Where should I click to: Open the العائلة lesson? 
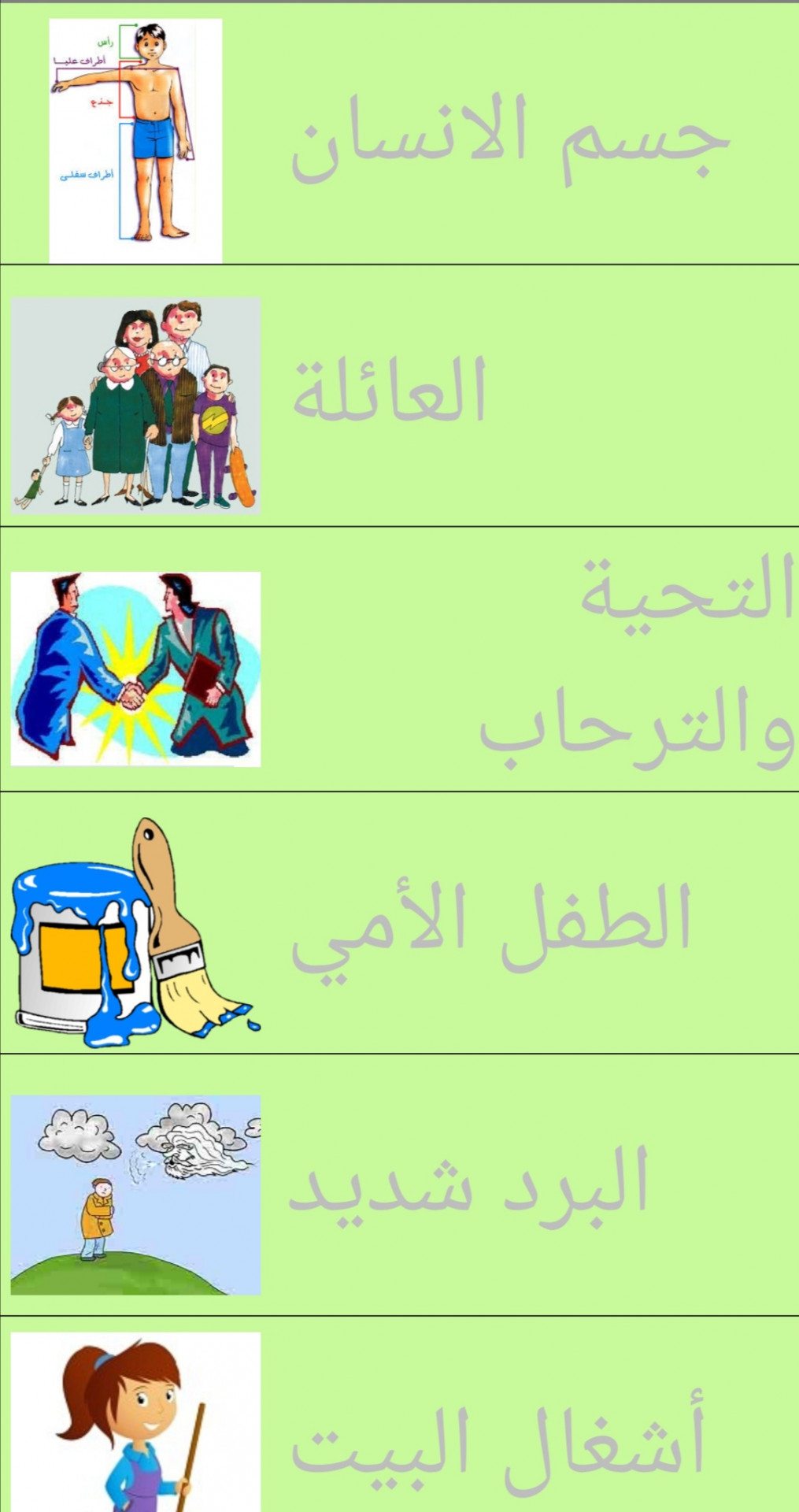pos(390,391)
